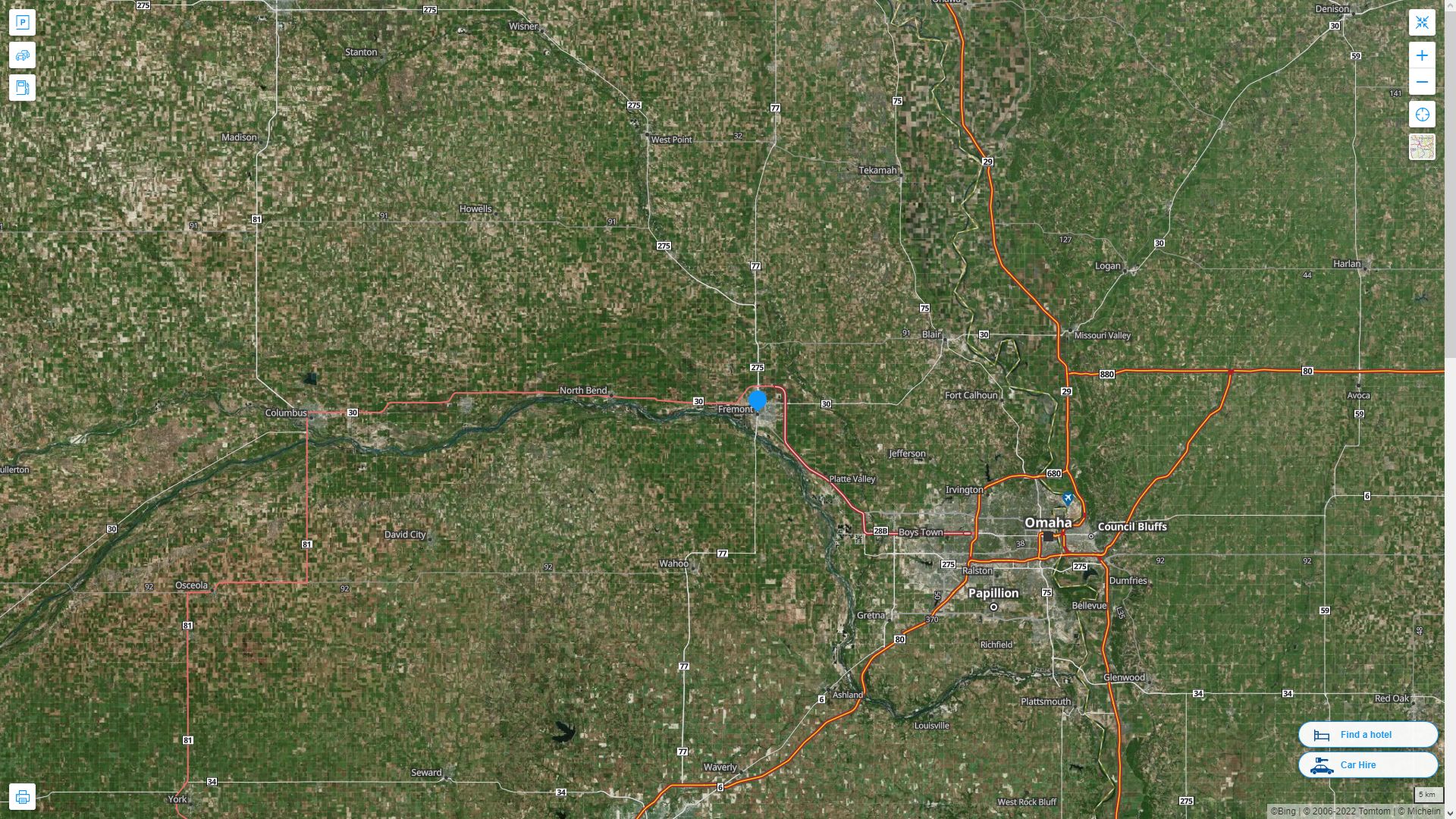
Task: Zoom in with the plus button
Action: point(1422,55)
